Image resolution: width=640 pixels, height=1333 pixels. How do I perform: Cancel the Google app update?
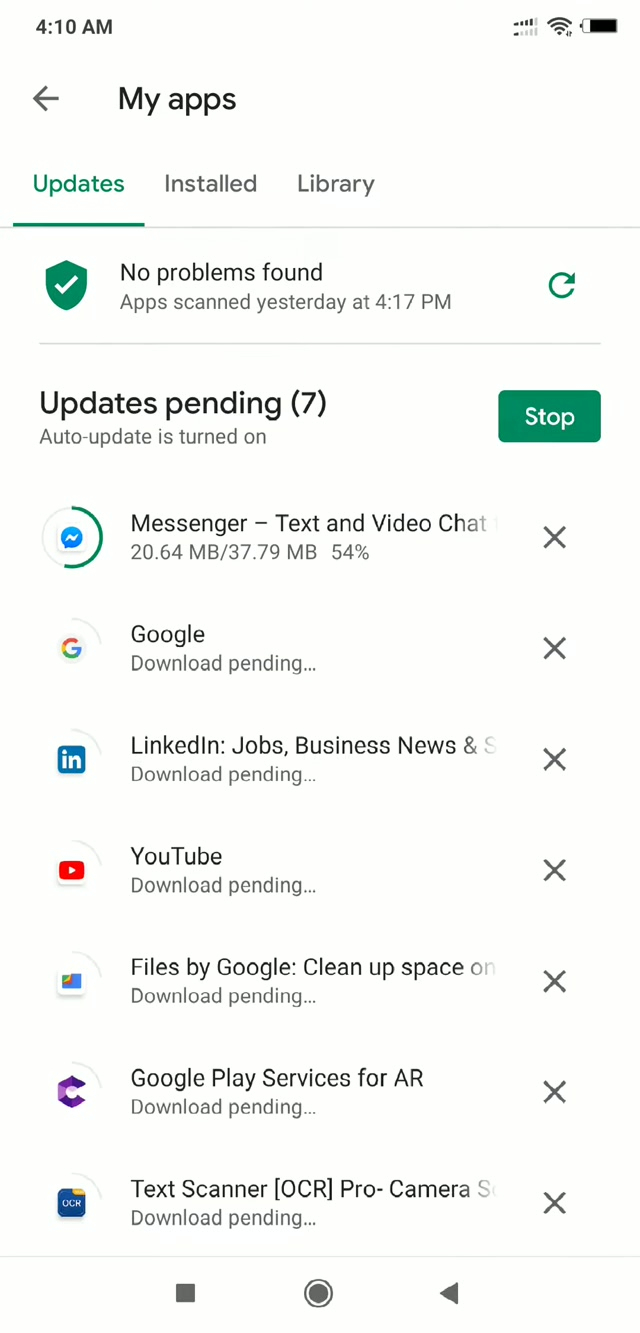coord(554,649)
